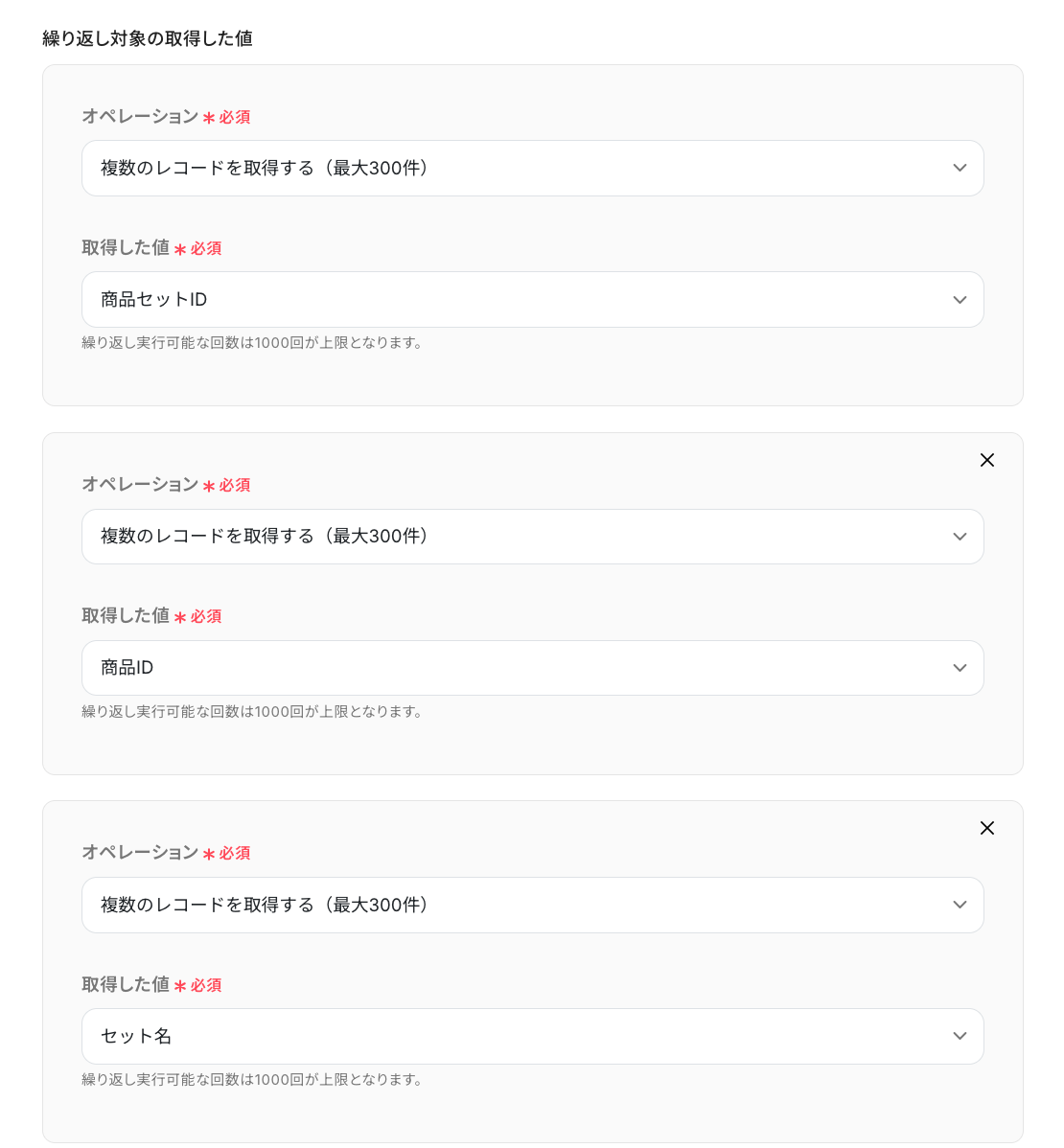Open the operation dropdown above セット名
Viewport: 1064px width, 1148px height.
tap(532, 905)
